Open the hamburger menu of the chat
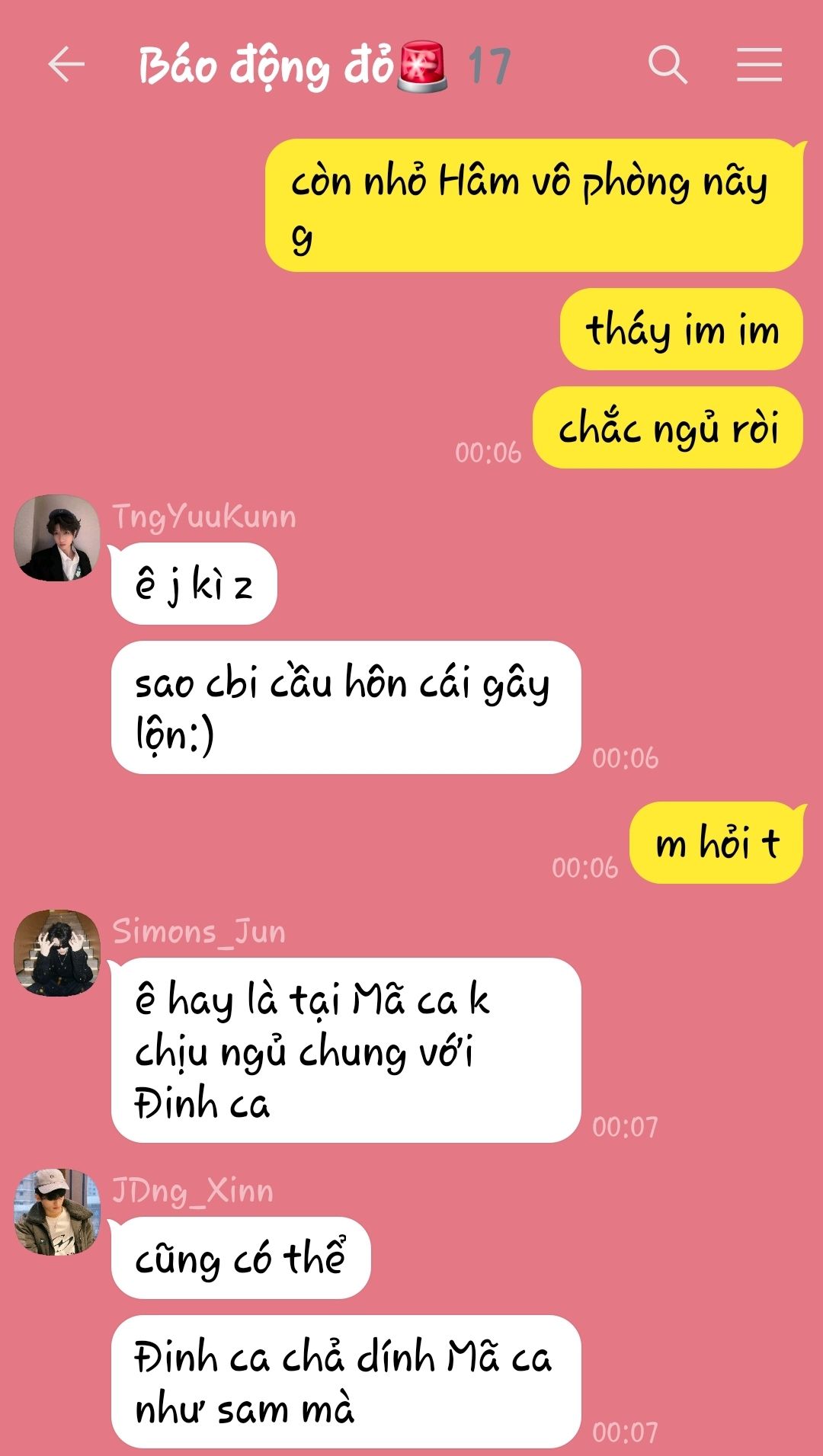Viewport: 823px width, 1456px height. click(x=759, y=64)
